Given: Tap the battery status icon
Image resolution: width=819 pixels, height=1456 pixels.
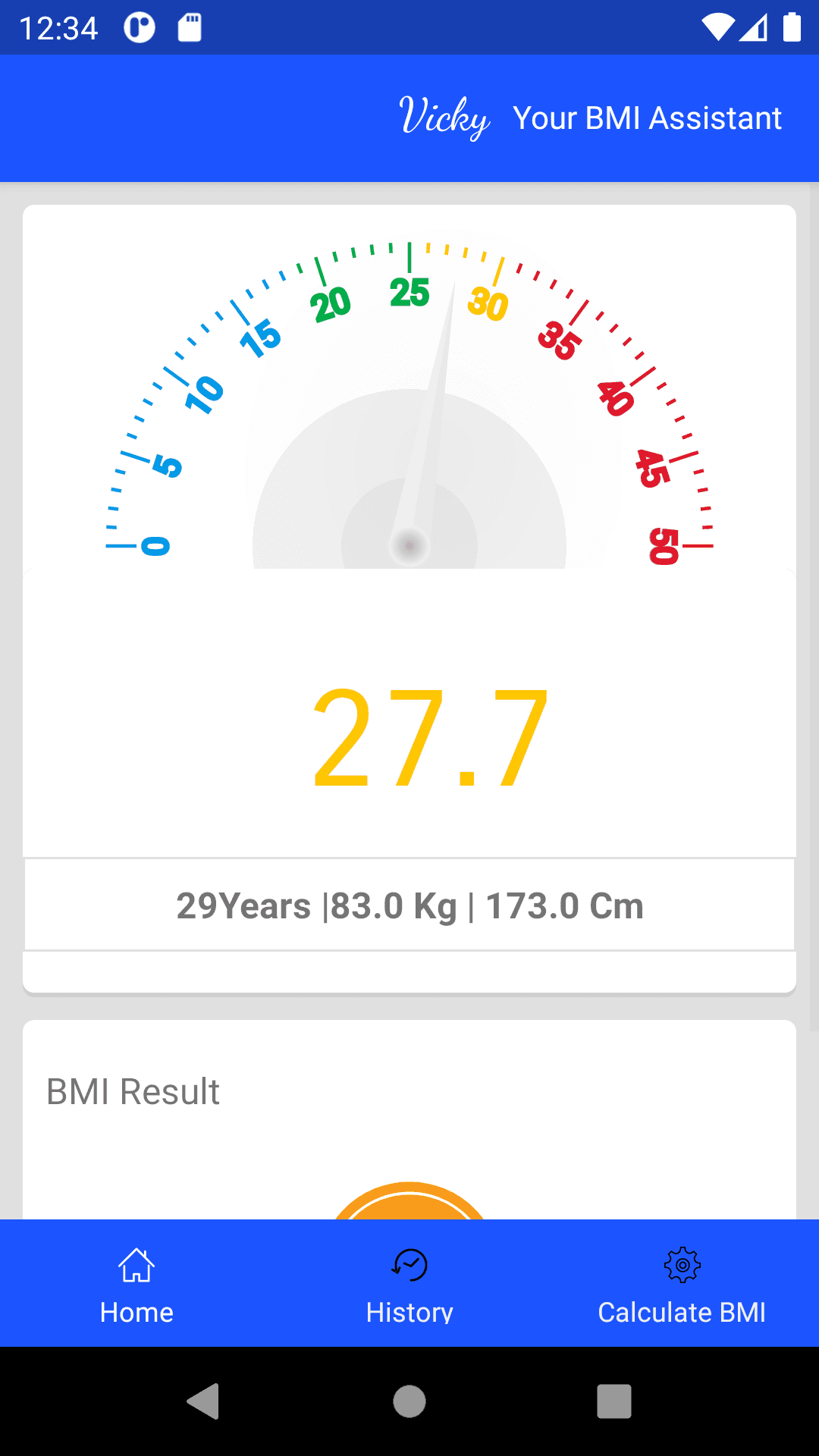Looking at the screenshot, I should point(791,25).
